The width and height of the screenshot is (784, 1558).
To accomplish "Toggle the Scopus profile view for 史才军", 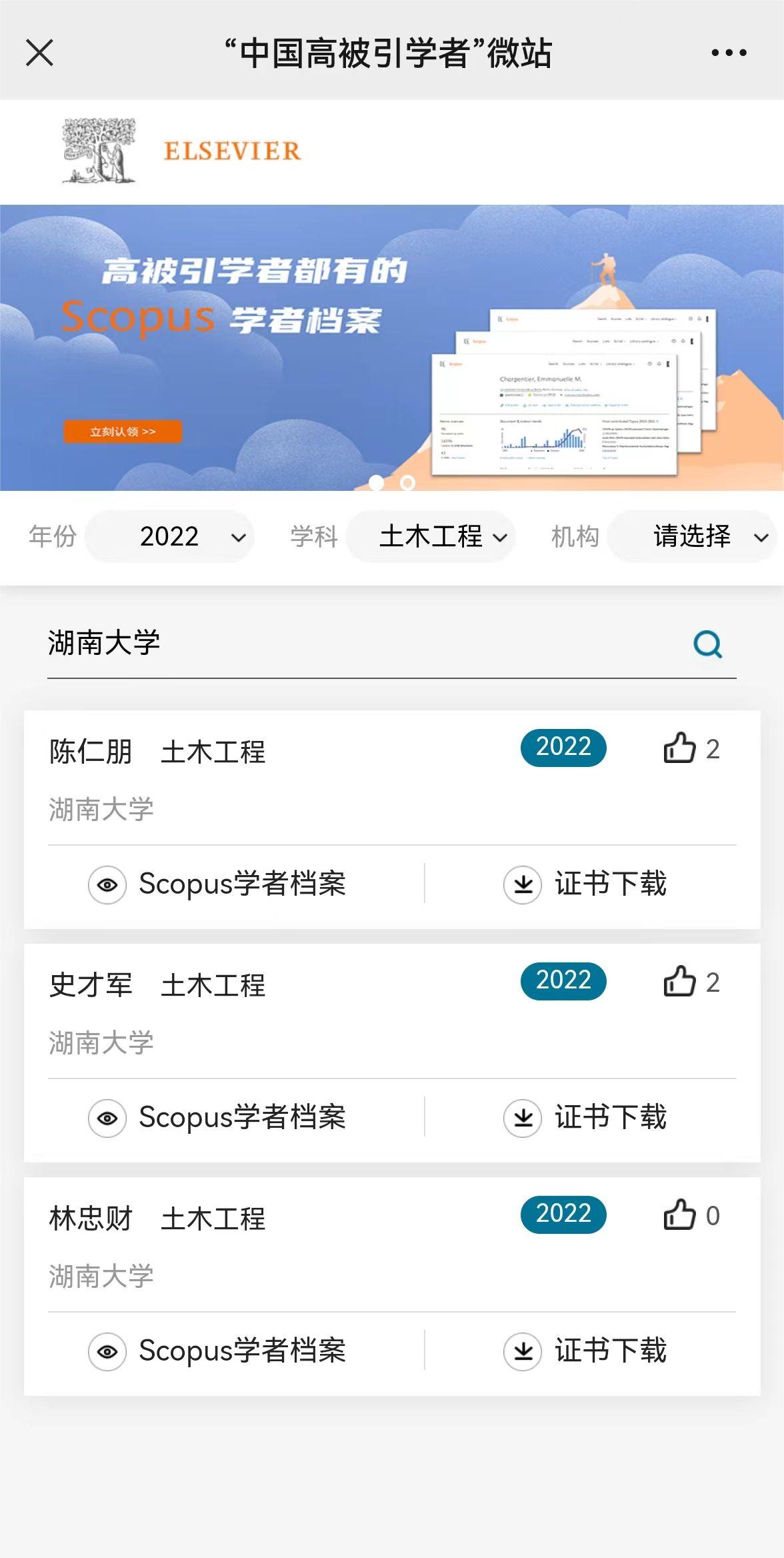I will (x=109, y=1118).
